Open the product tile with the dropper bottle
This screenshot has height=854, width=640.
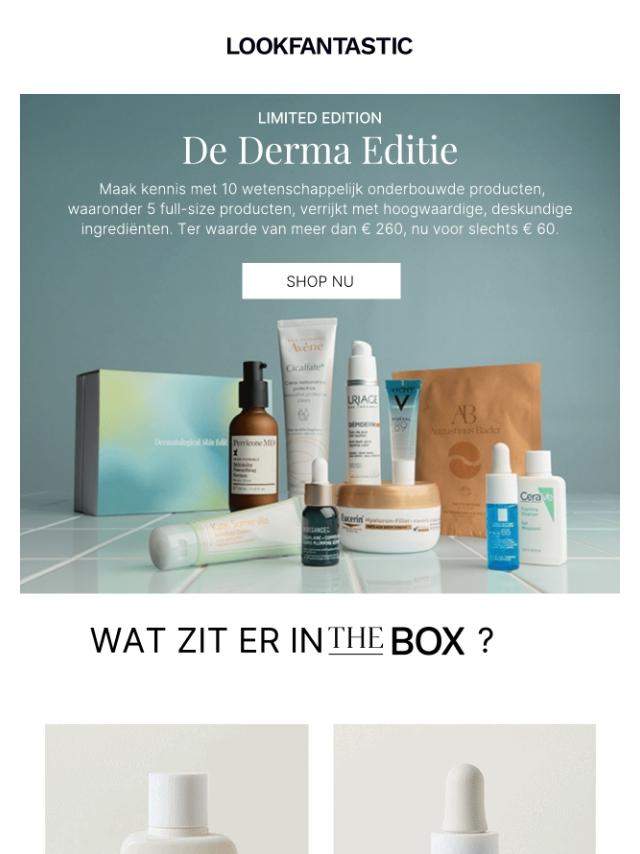coord(464,790)
